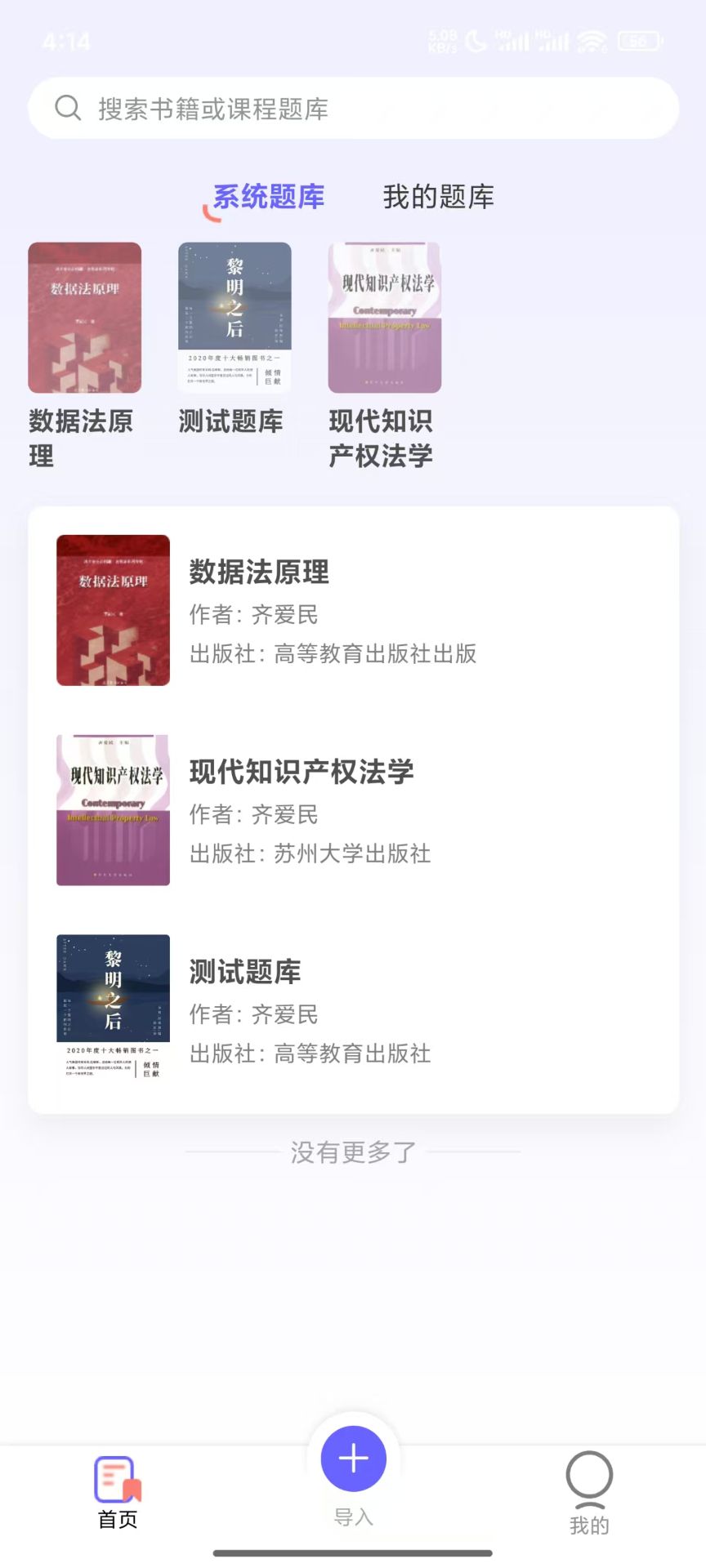Tap the author name 齐爱民 under 测试题库
This screenshot has width=706, height=1568.
pyautogui.click(x=280, y=1015)
